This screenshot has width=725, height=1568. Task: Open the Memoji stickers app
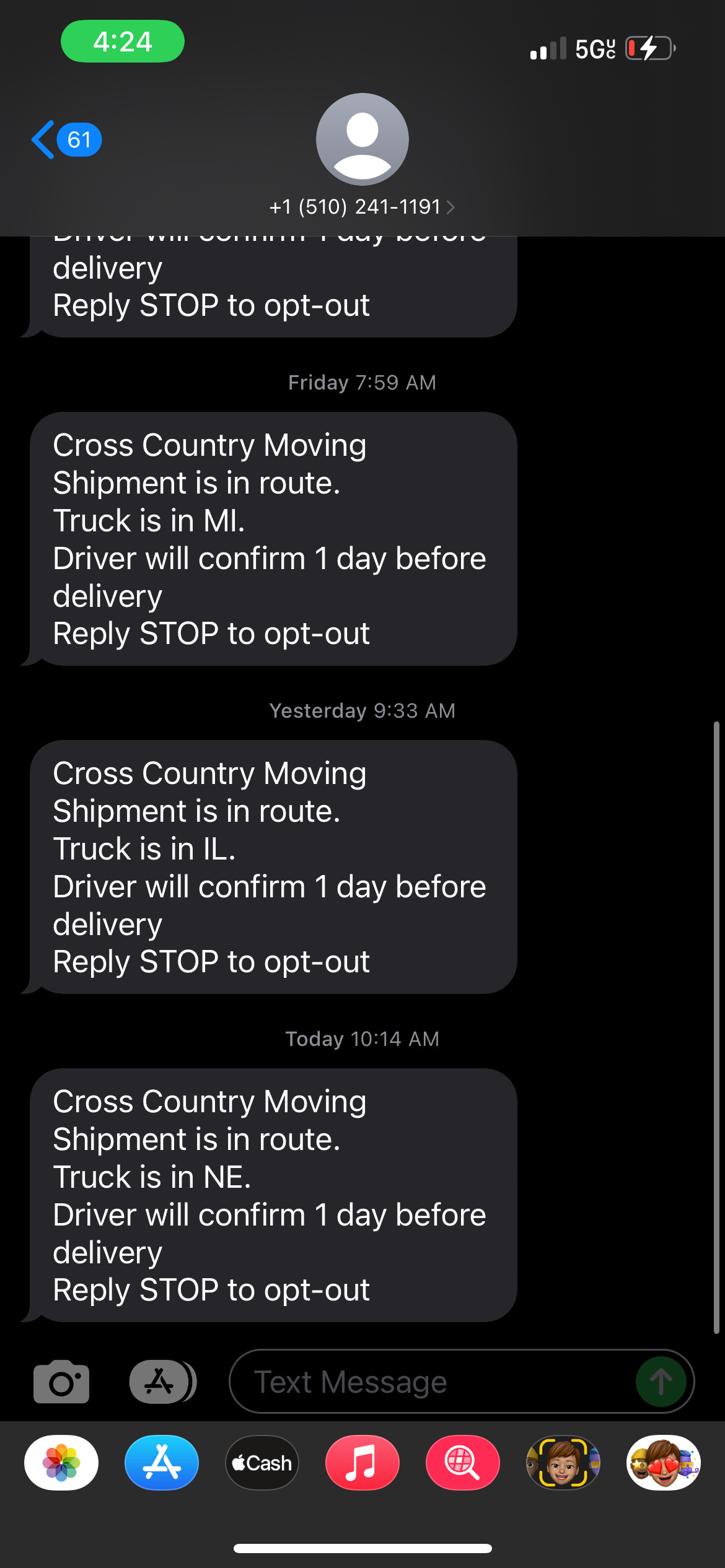(664, 1463)
